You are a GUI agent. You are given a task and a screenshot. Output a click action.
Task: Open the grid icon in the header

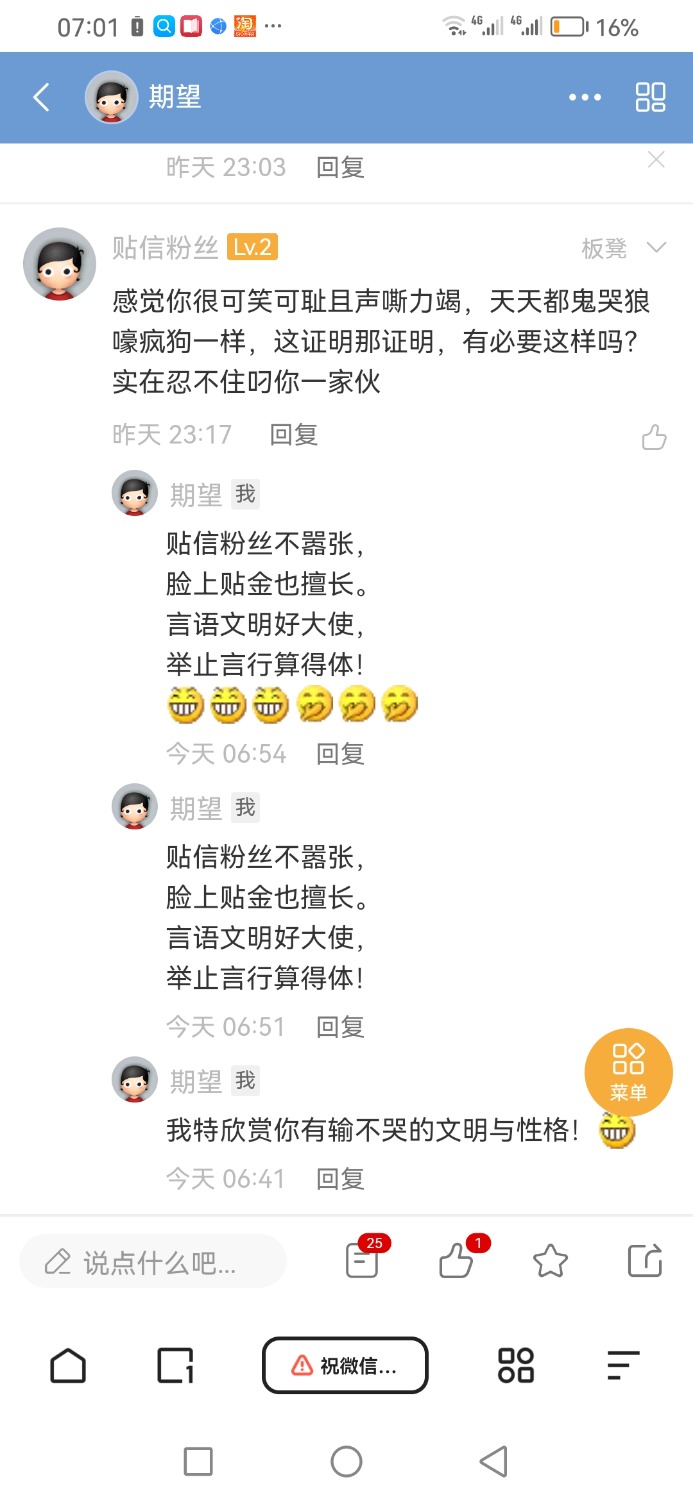pyautogui.click(x=651, y=97)
